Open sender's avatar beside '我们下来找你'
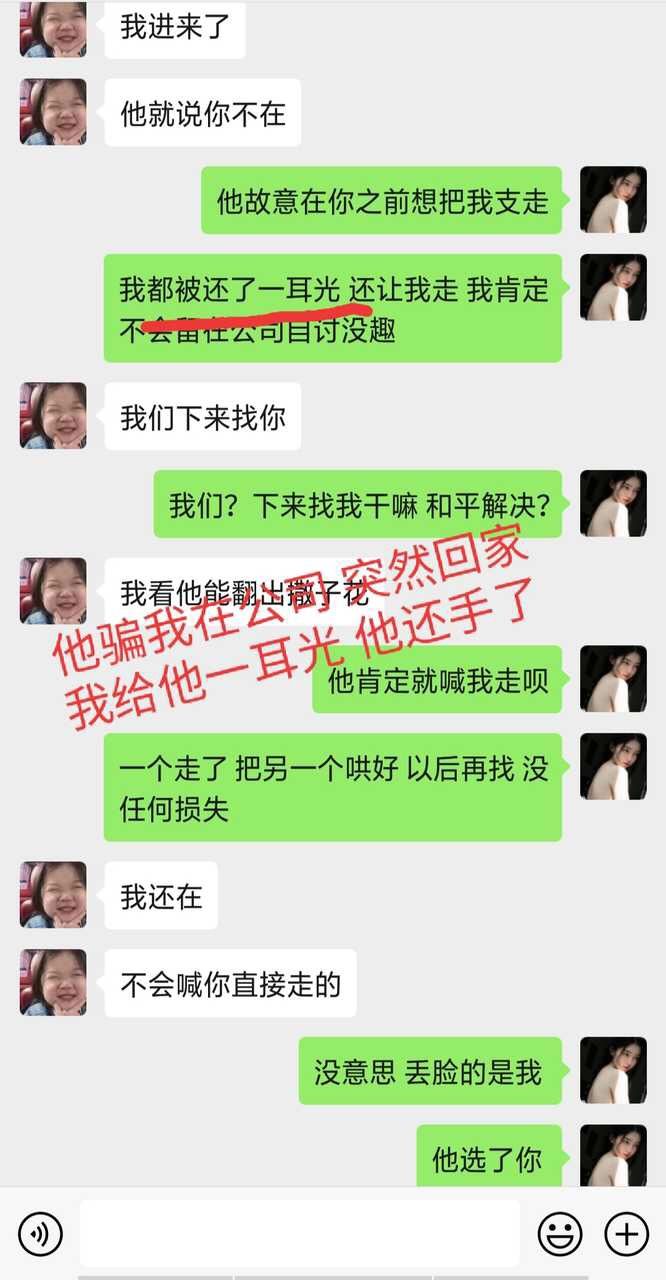The height and width of the screenshot is (1280, 666). (x=53, y=415)
